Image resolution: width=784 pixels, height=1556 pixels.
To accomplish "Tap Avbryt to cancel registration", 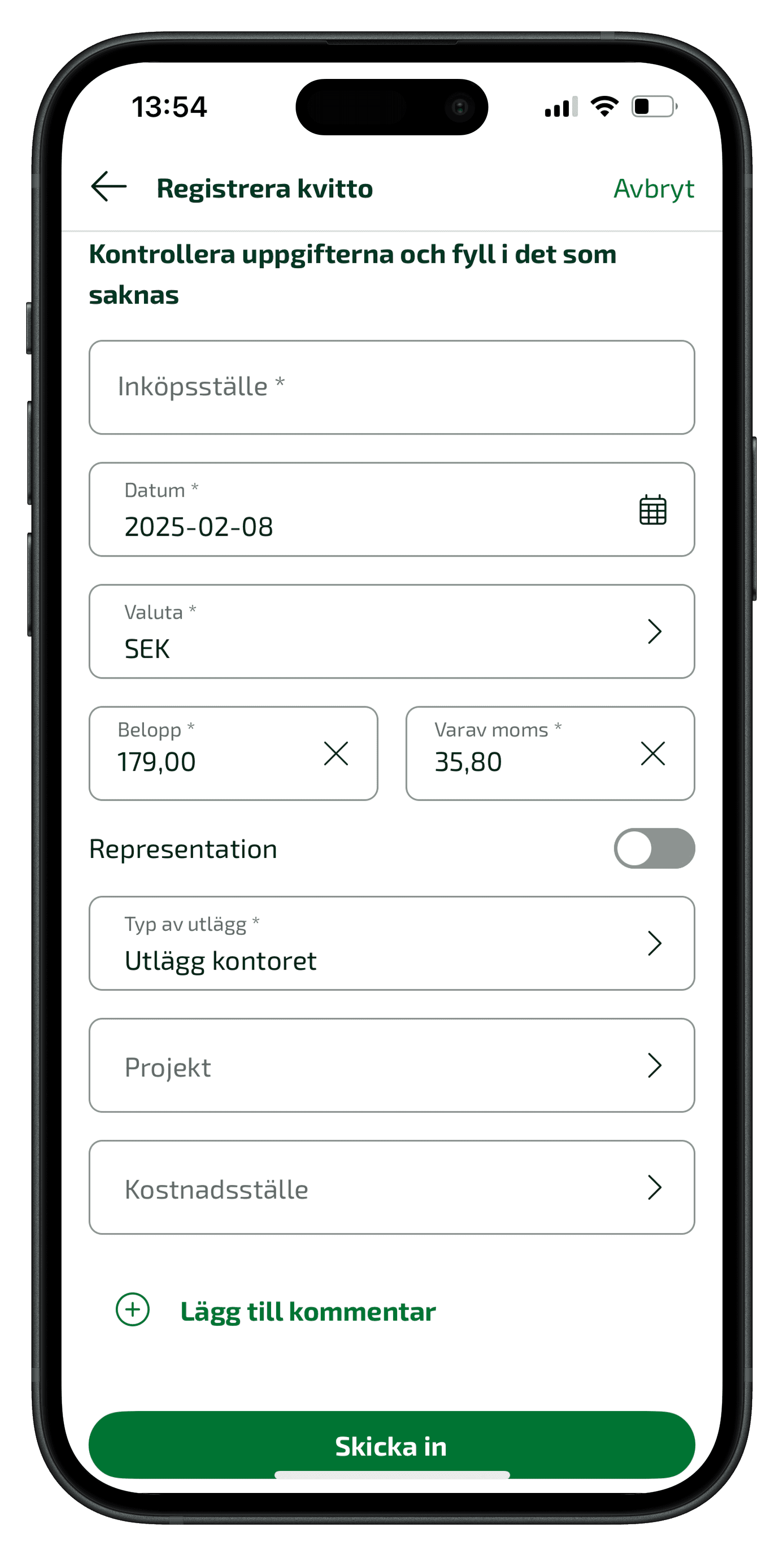I will (653, 189).
